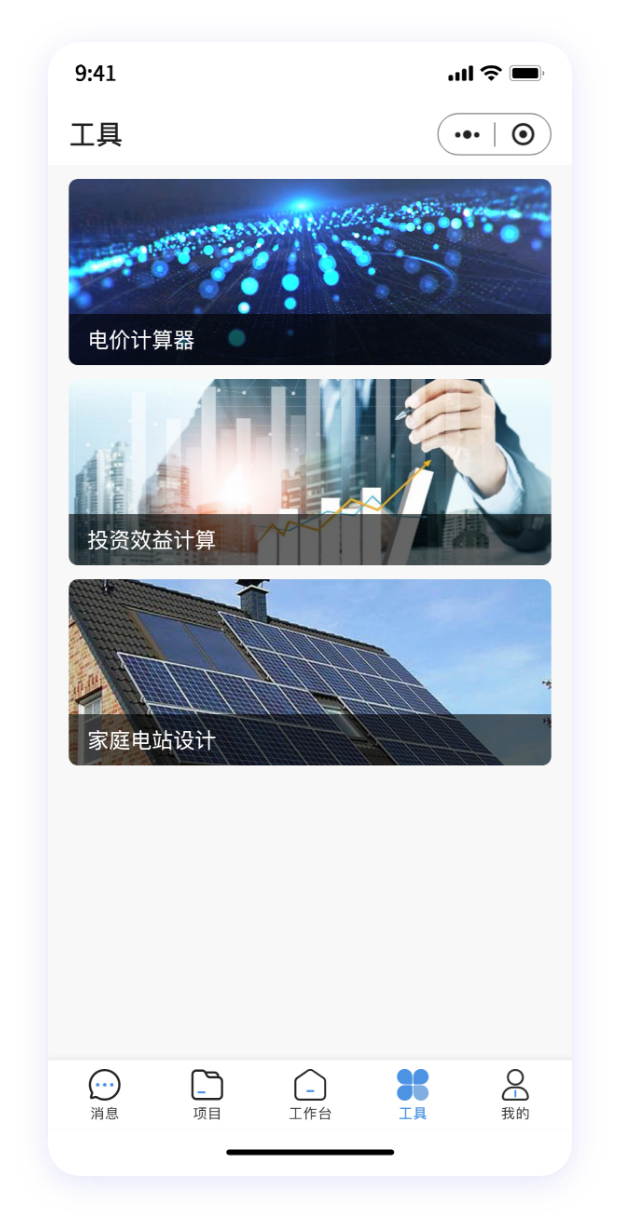The image size is (620, 1230).
Task: Open the 我的 profile tab
Action: 515,1094
